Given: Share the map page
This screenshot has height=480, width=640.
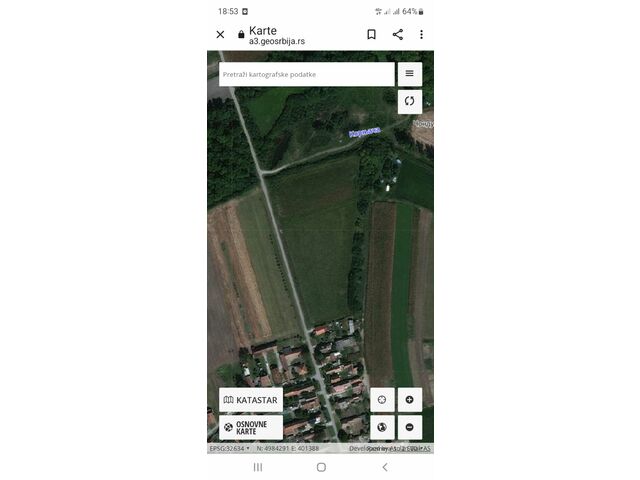Looking at the screenshot, I should pos(397,34).
